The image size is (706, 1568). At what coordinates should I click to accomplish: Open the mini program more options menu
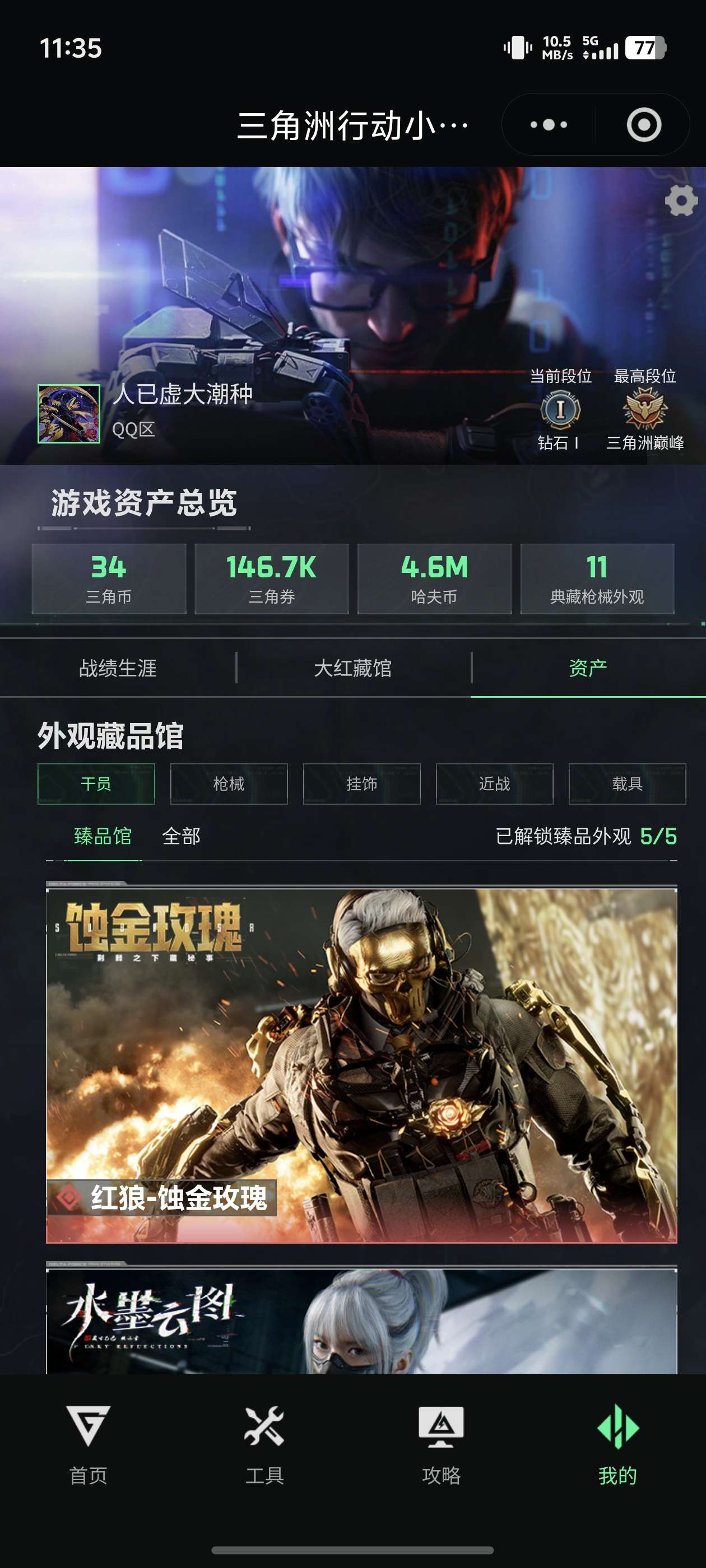point(548,125)
